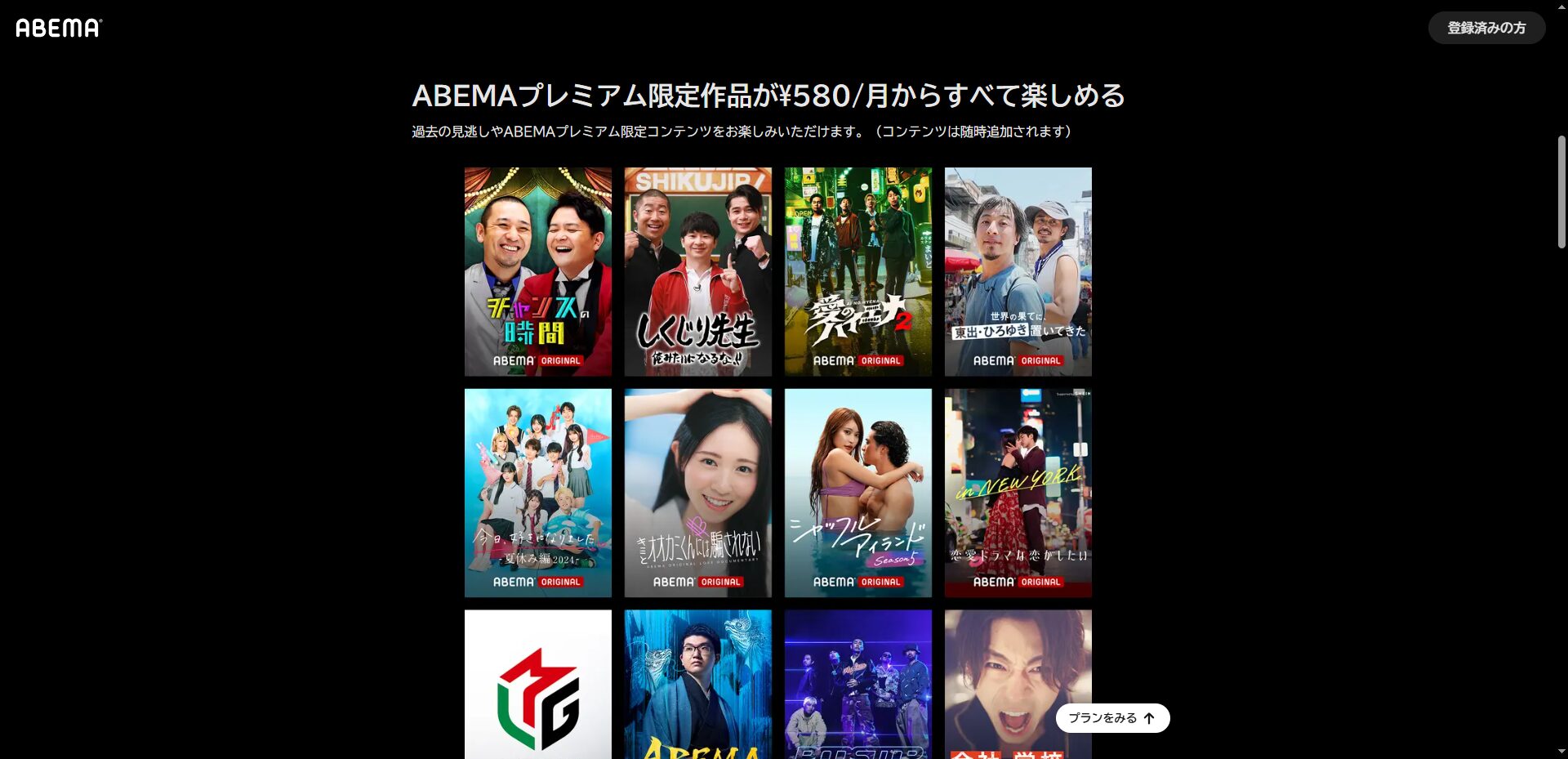
Task: Open the tile with red-green G logo
Action: [537, 685]
